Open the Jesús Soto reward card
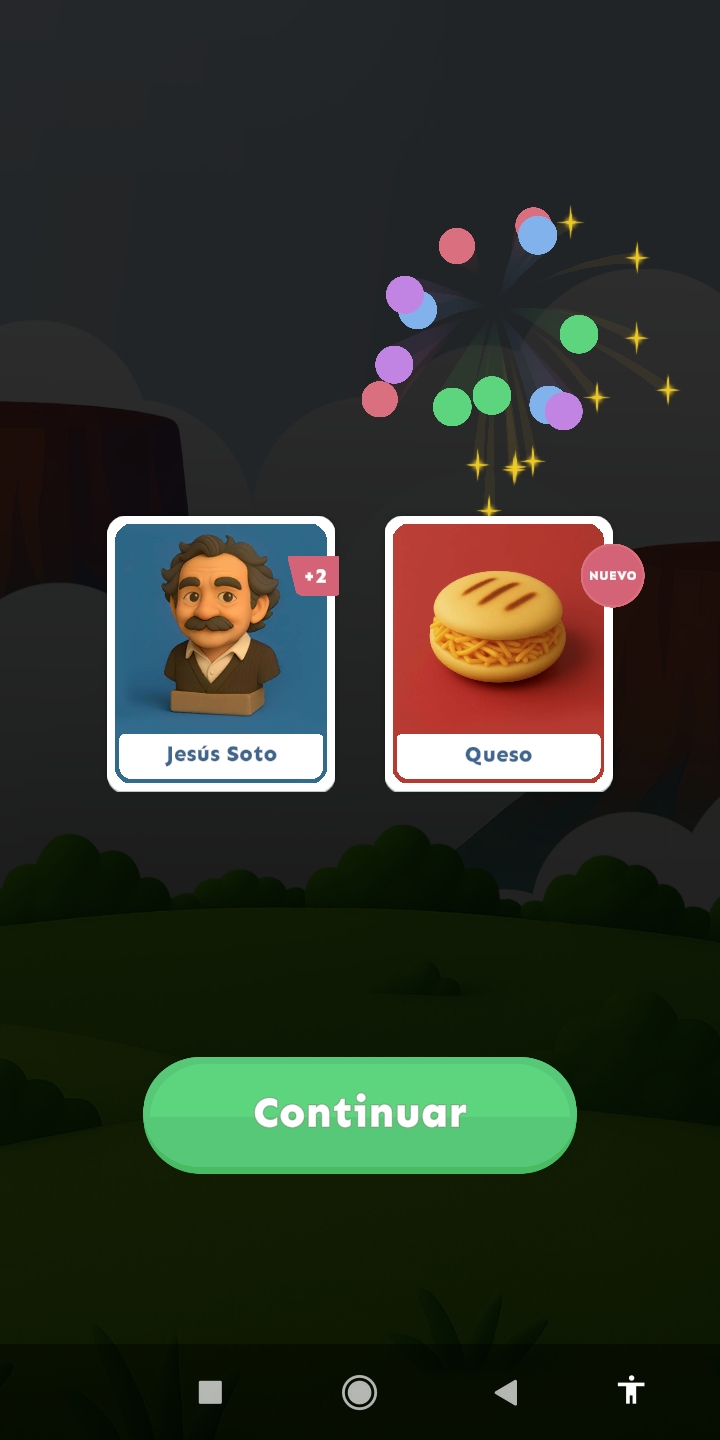 tap(221, 653)
